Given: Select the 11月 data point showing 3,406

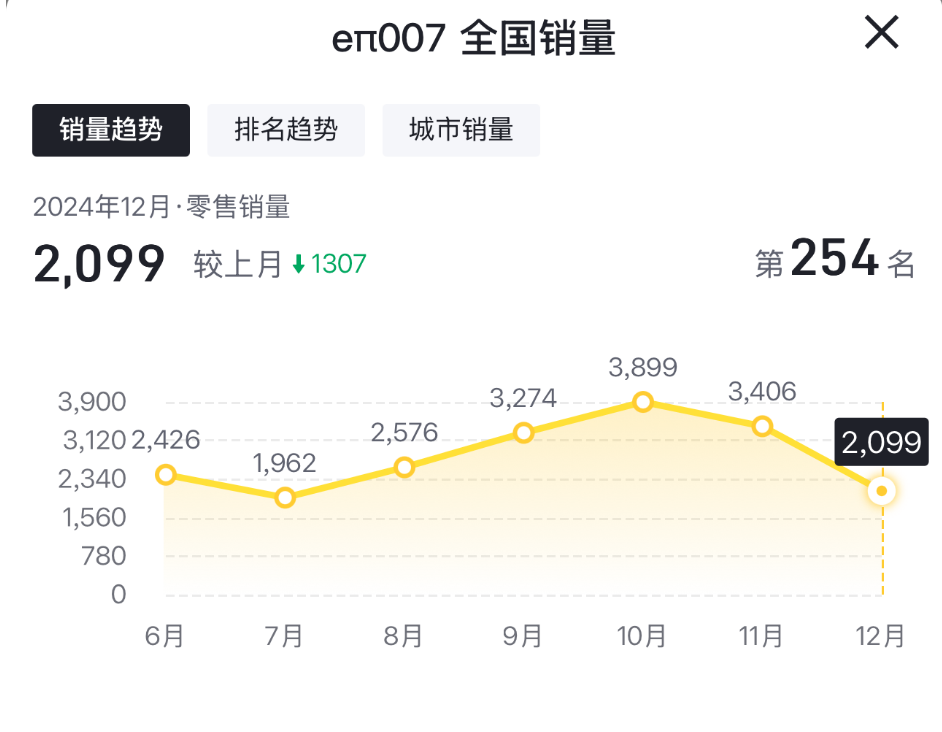Looking at the screenshot, I should point(762,426).
